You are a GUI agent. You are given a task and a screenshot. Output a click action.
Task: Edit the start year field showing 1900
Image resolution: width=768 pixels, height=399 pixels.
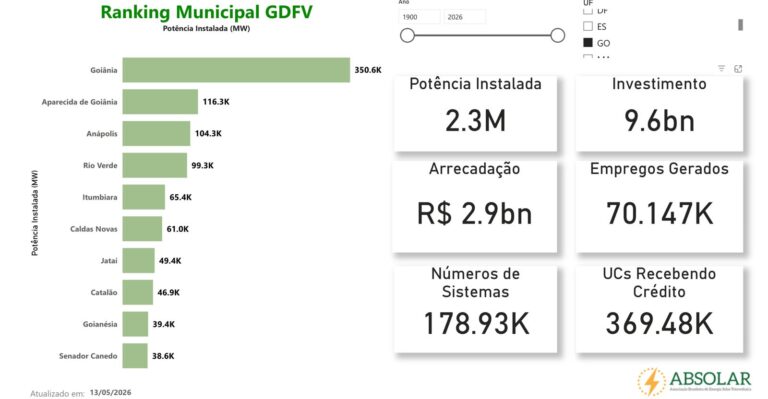point(419,17)
